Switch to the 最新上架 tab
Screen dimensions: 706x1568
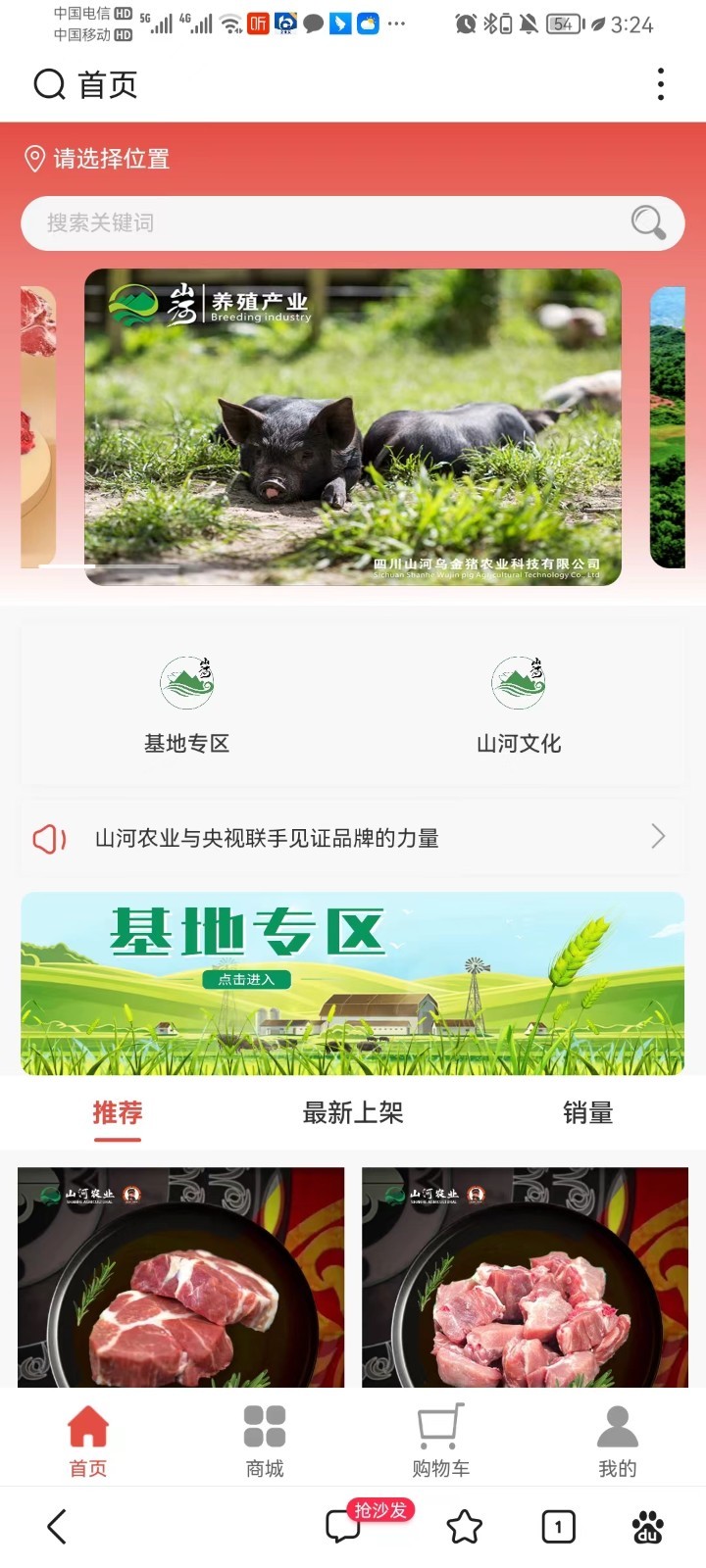(x=353, y=1113)
